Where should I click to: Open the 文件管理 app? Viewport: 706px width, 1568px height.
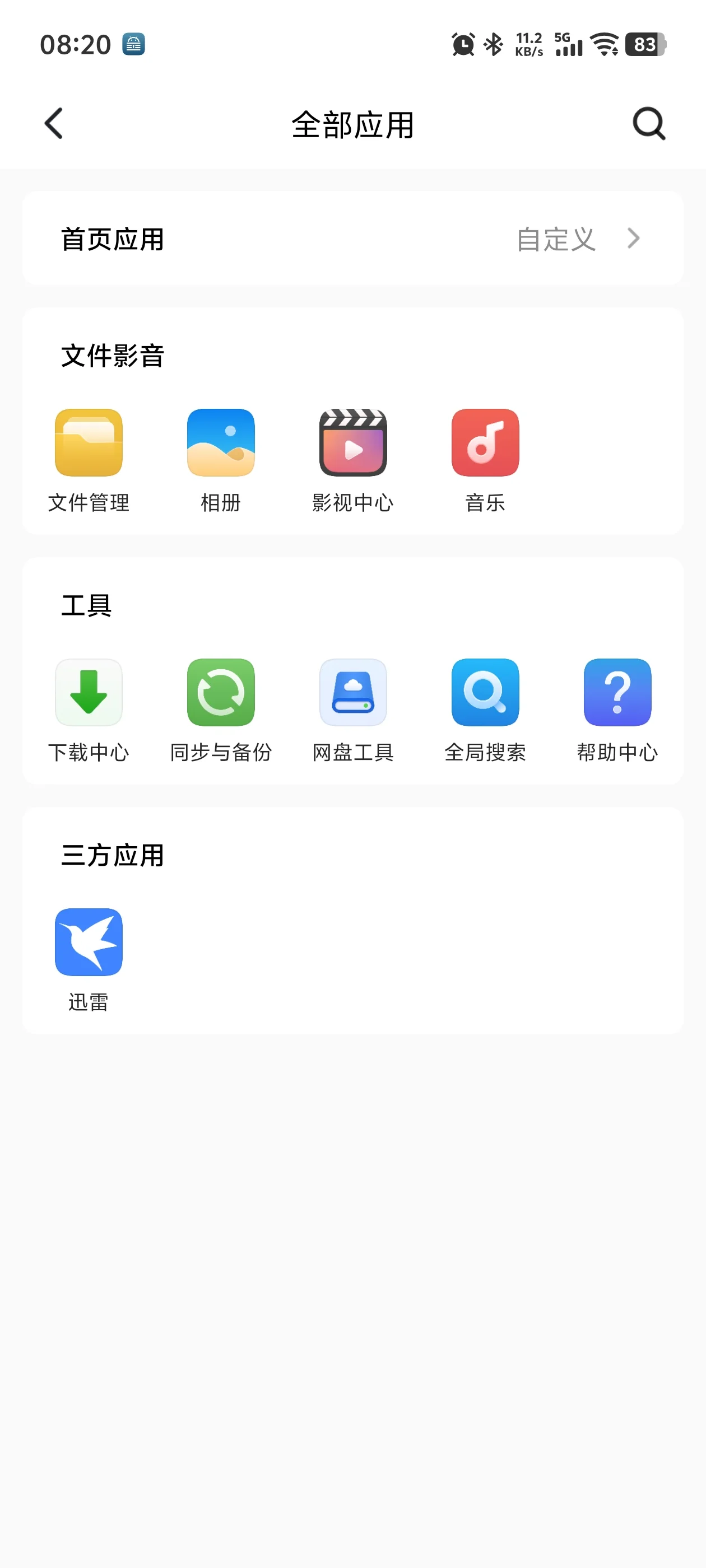[x=89, y=442]
